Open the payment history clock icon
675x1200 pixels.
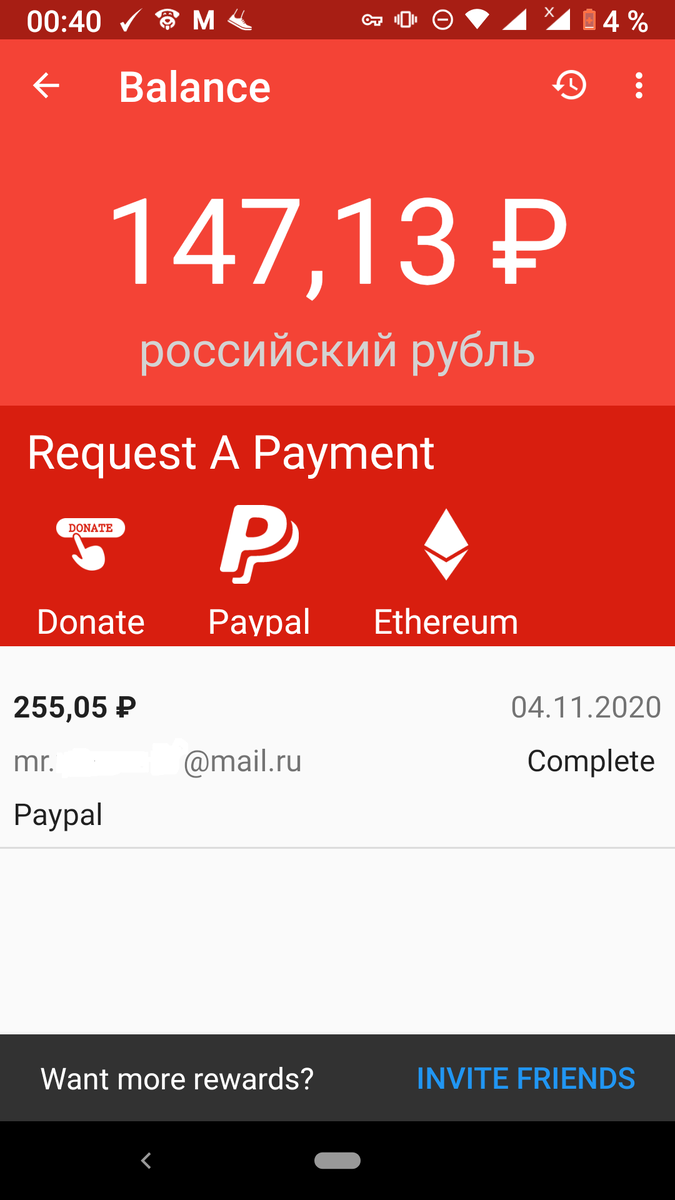click(570, 86)
